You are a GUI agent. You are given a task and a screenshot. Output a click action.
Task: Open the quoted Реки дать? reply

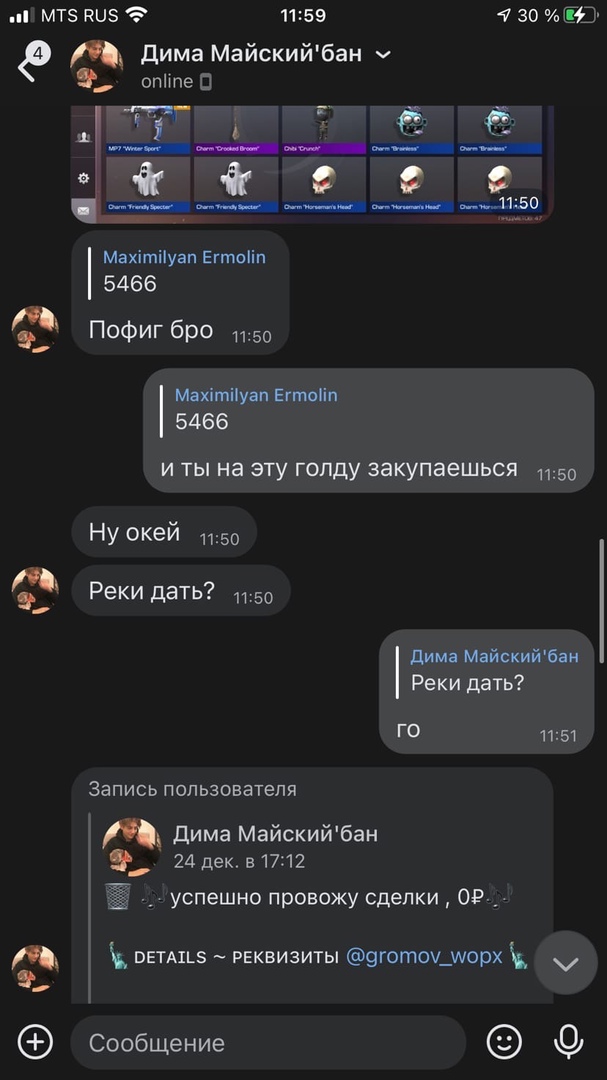tap(488, 671)
